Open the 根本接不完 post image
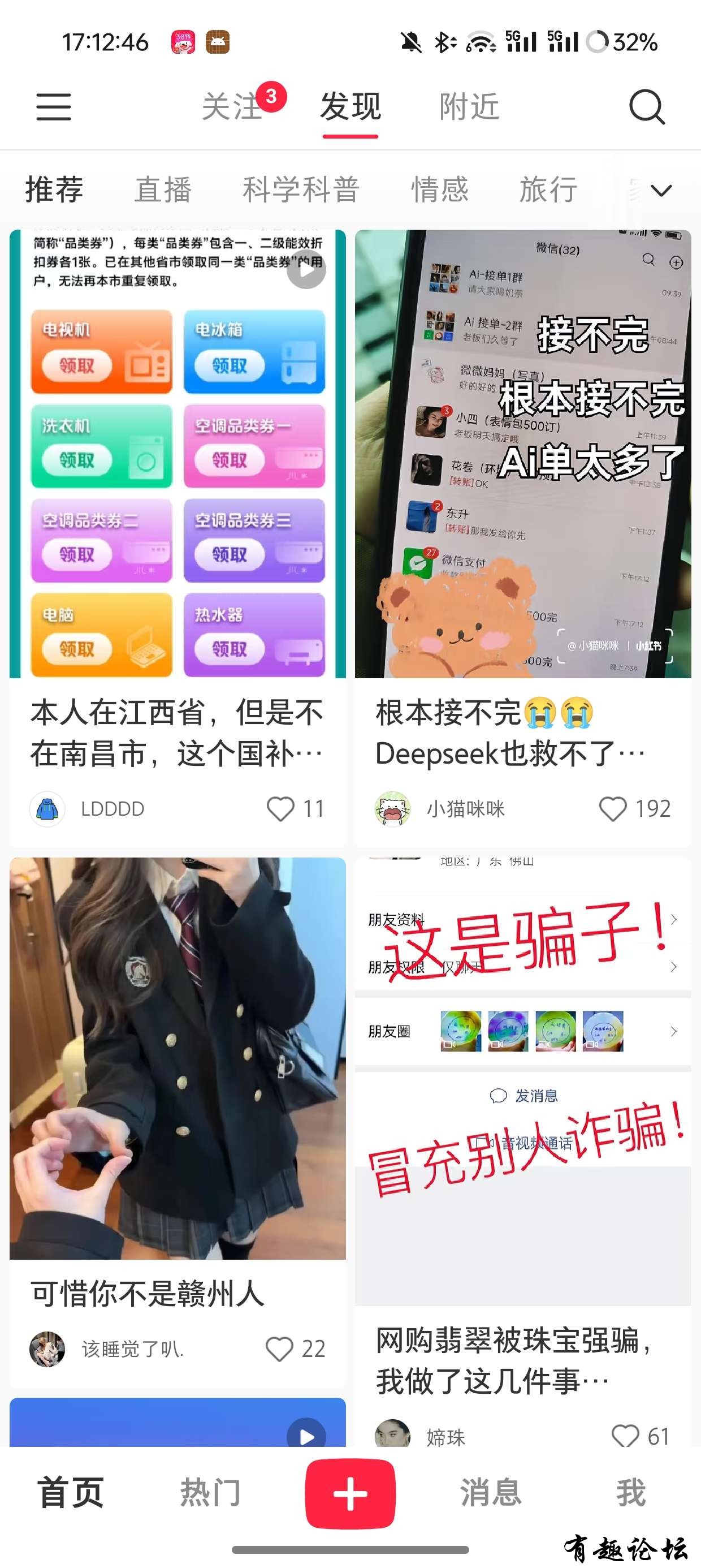Viewport: 701px width, 1568px height. 523,454
